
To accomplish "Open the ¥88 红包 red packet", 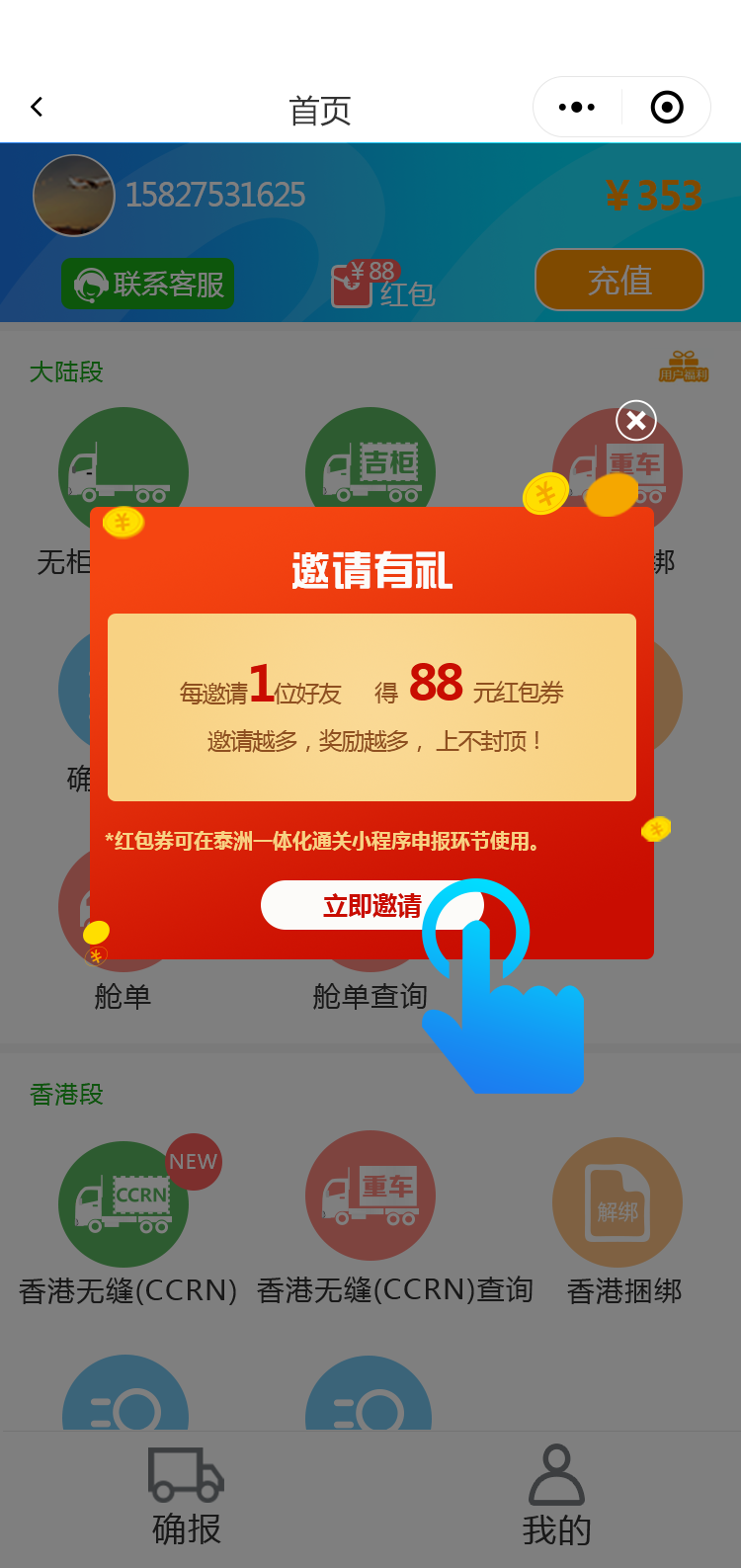I will [x=381, y=284].
